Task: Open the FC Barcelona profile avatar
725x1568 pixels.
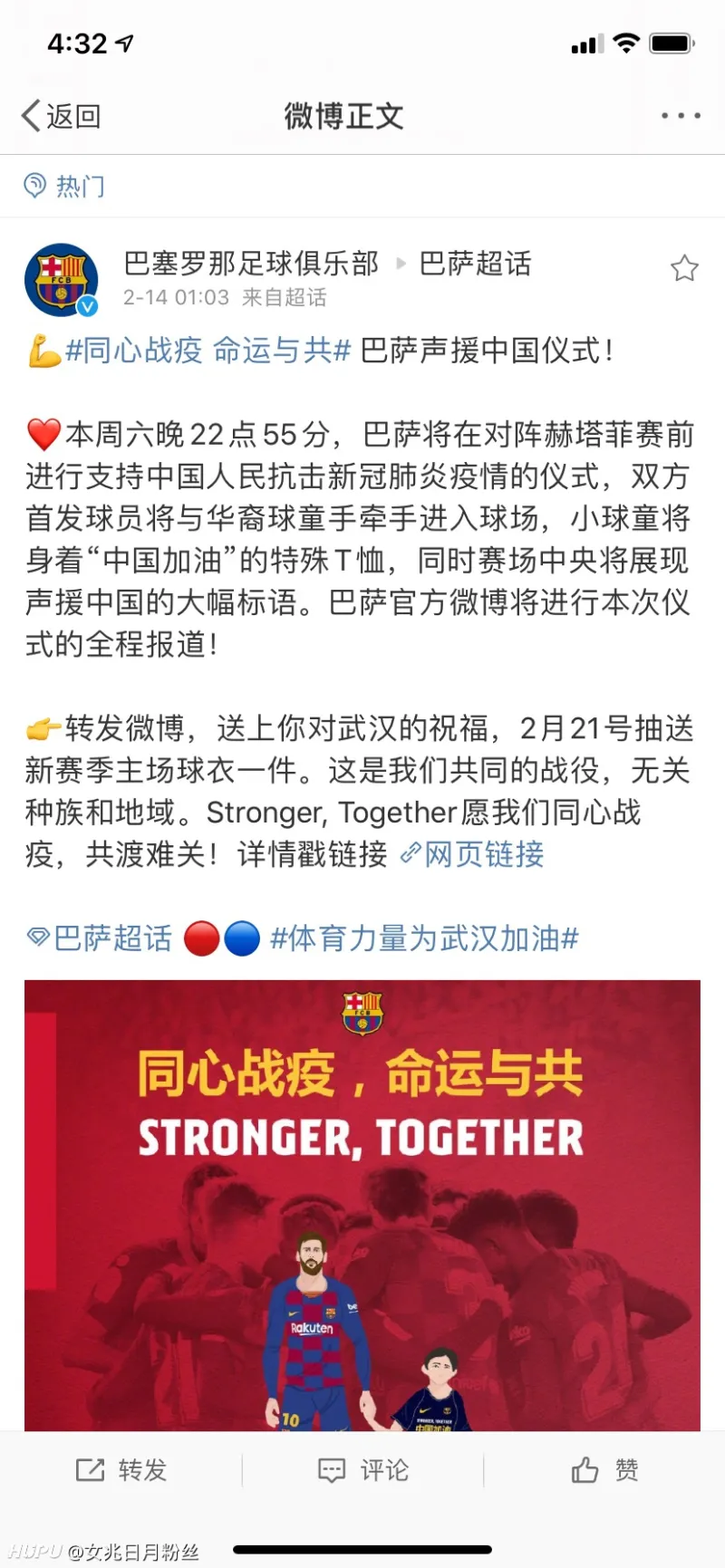Action: 62,279
